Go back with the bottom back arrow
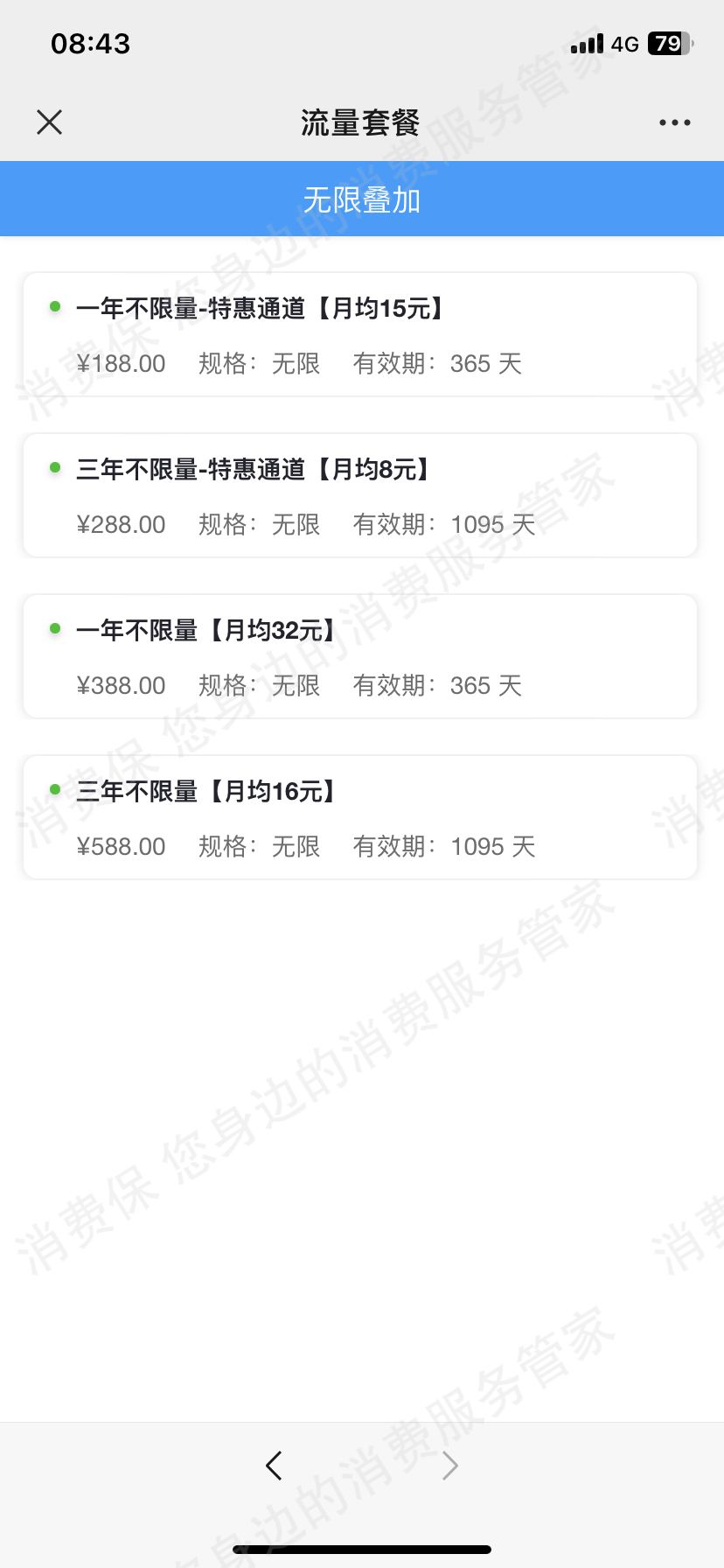The image size is (724, 1568). (275, 1465)
